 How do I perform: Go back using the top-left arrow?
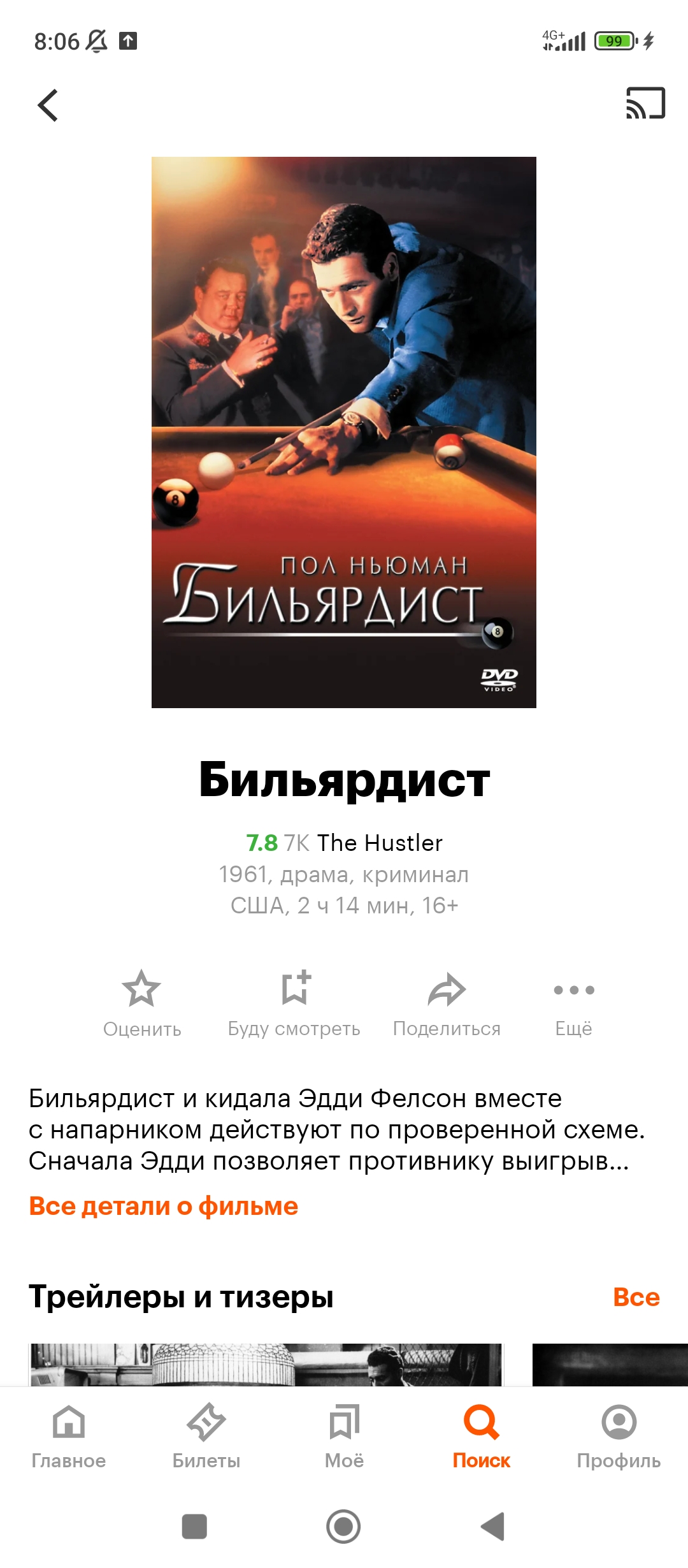click(x=48, y=105)
